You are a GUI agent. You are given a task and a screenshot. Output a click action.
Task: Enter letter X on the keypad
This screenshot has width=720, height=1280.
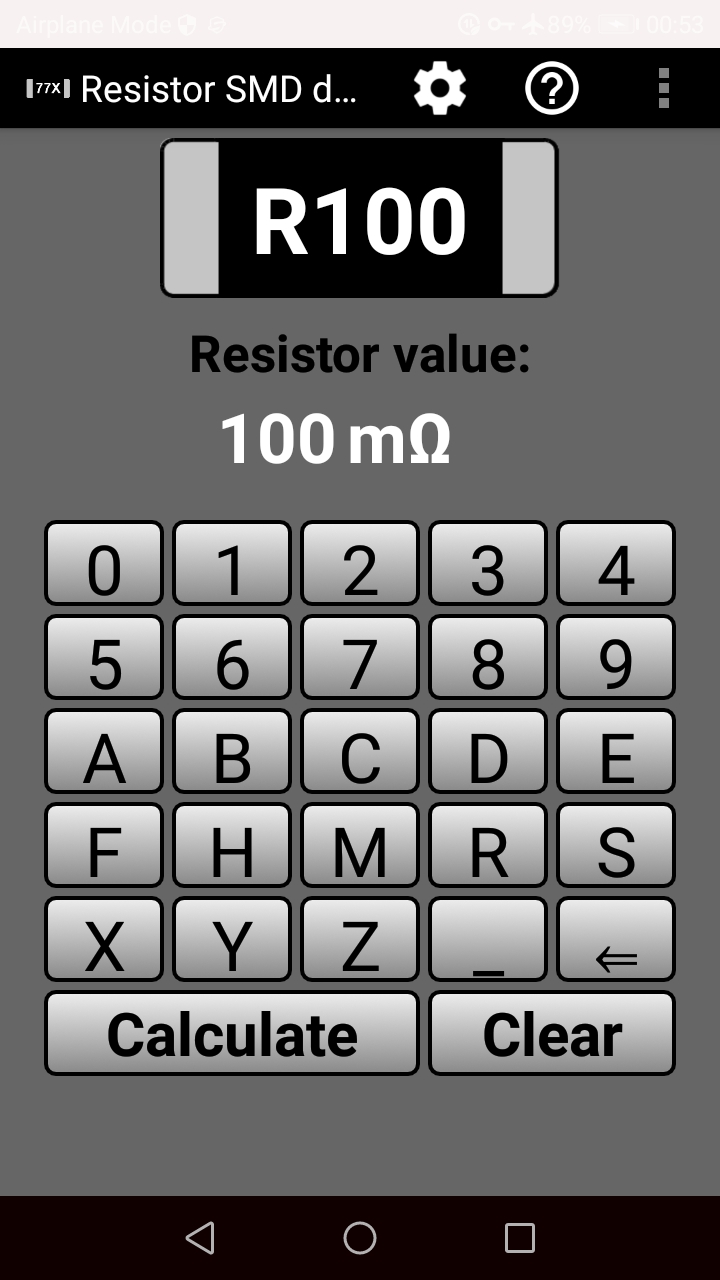click(x=104, y=939)
